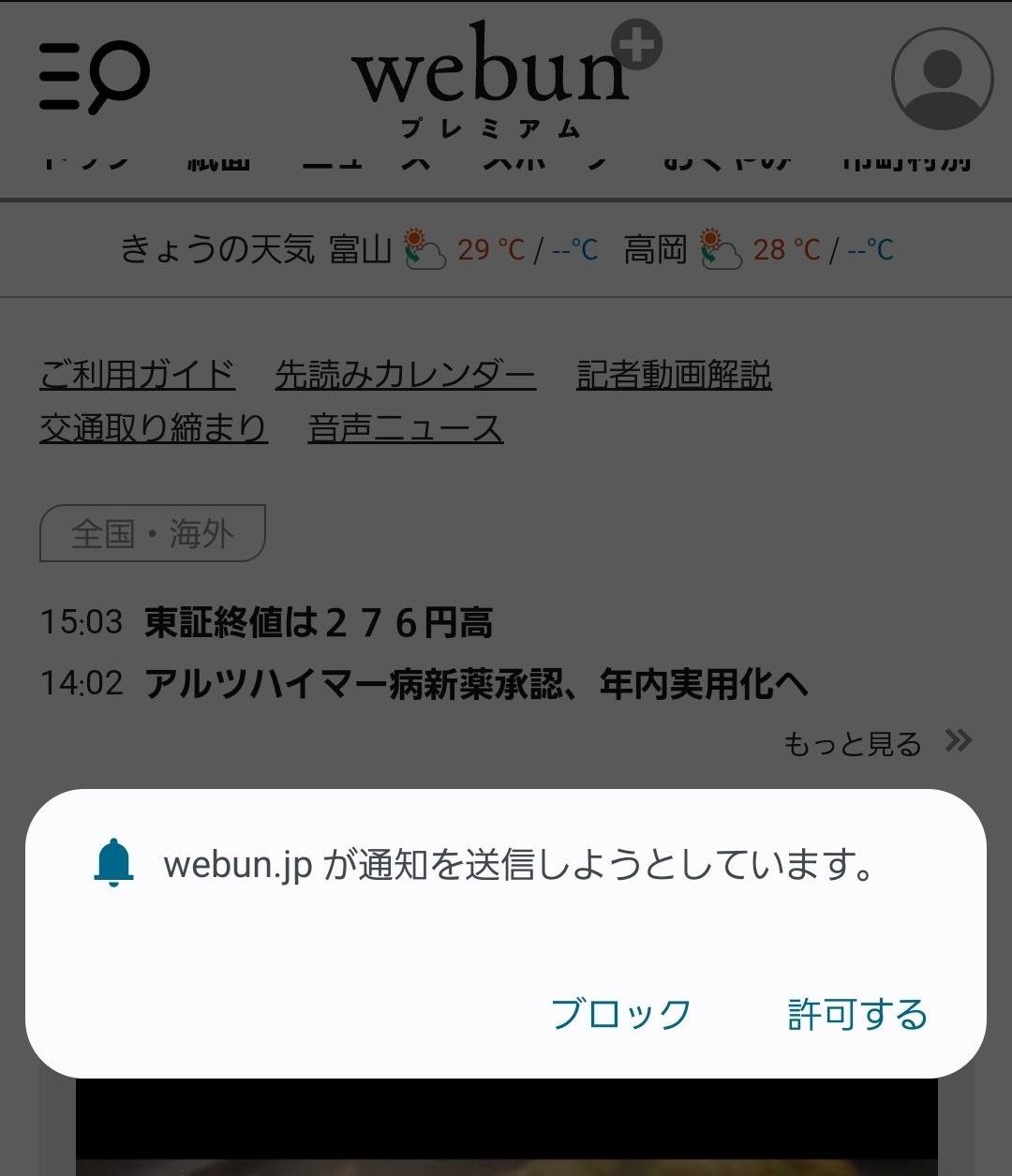Image resolution: width=1012 pixels, height=1176 pixels.
Task: Open the 東証終値は２７６円高 headline
Action: coord(319,621)
